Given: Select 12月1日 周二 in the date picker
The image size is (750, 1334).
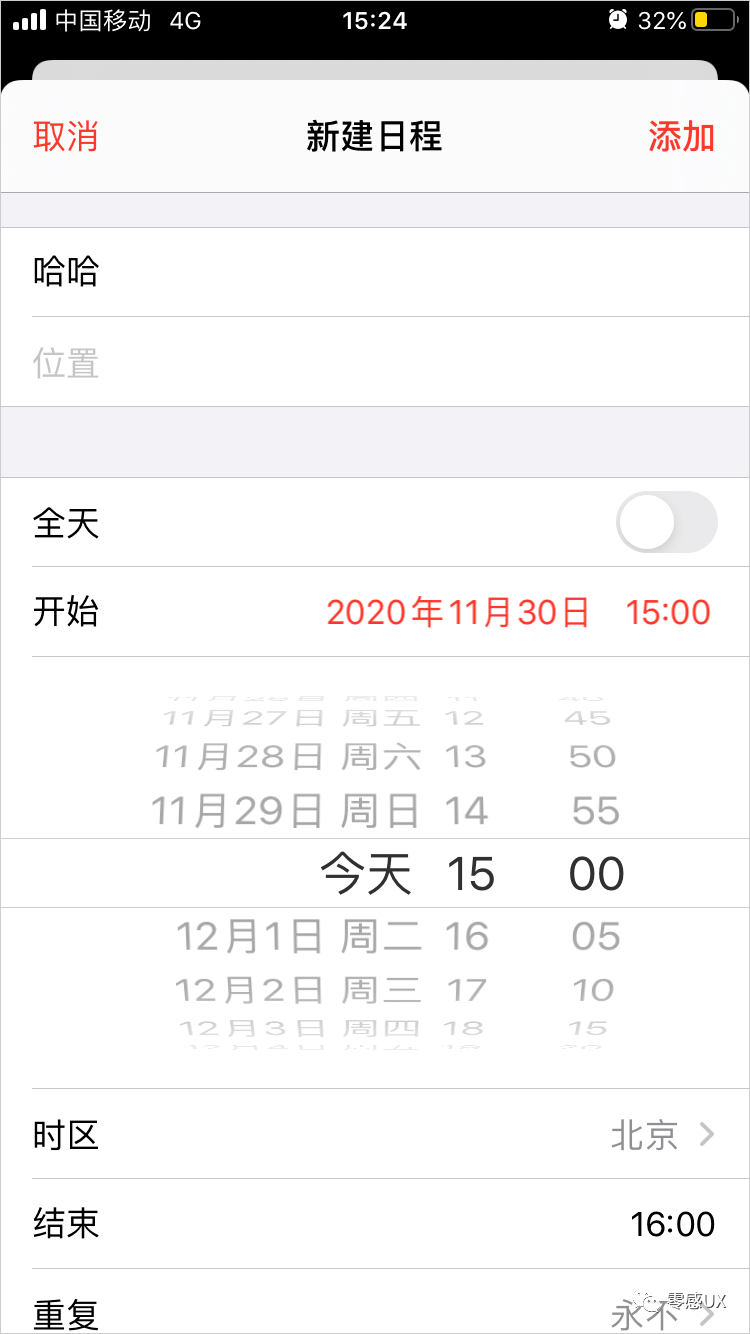Looking at the screenshot, I should [298, 937].
